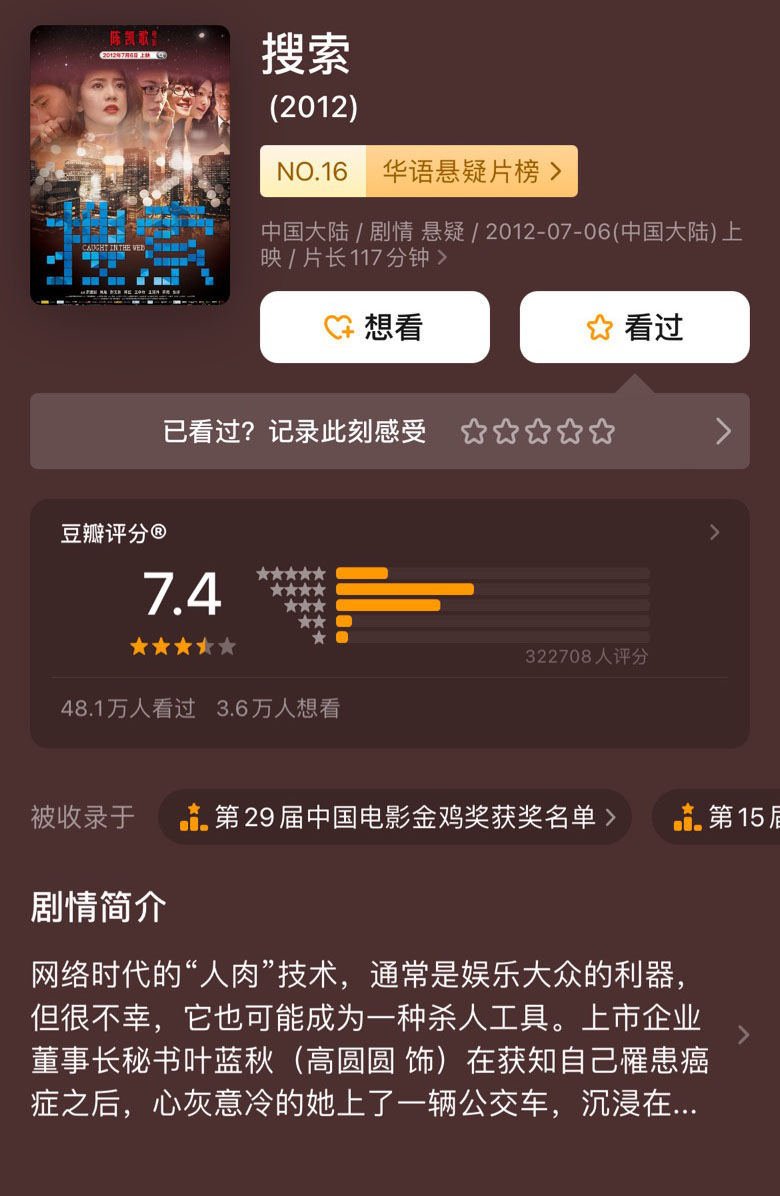Viewport: 780px width, 1196px height.
Task: Expand the full 剧情简介 synopsis
Action: click(742, 1035)
